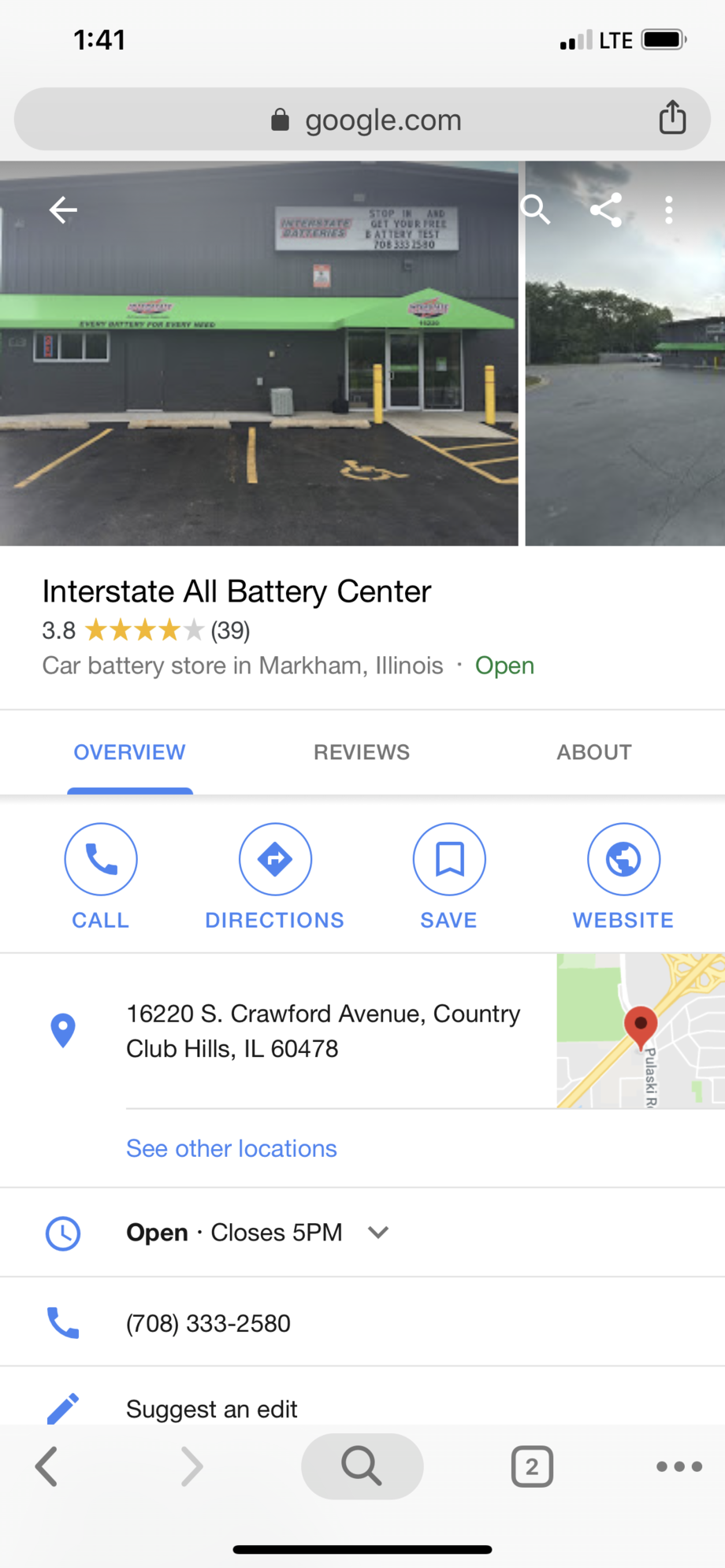Open the browser tabs switcher
725x1568 pixels.
pos(532,1466)
